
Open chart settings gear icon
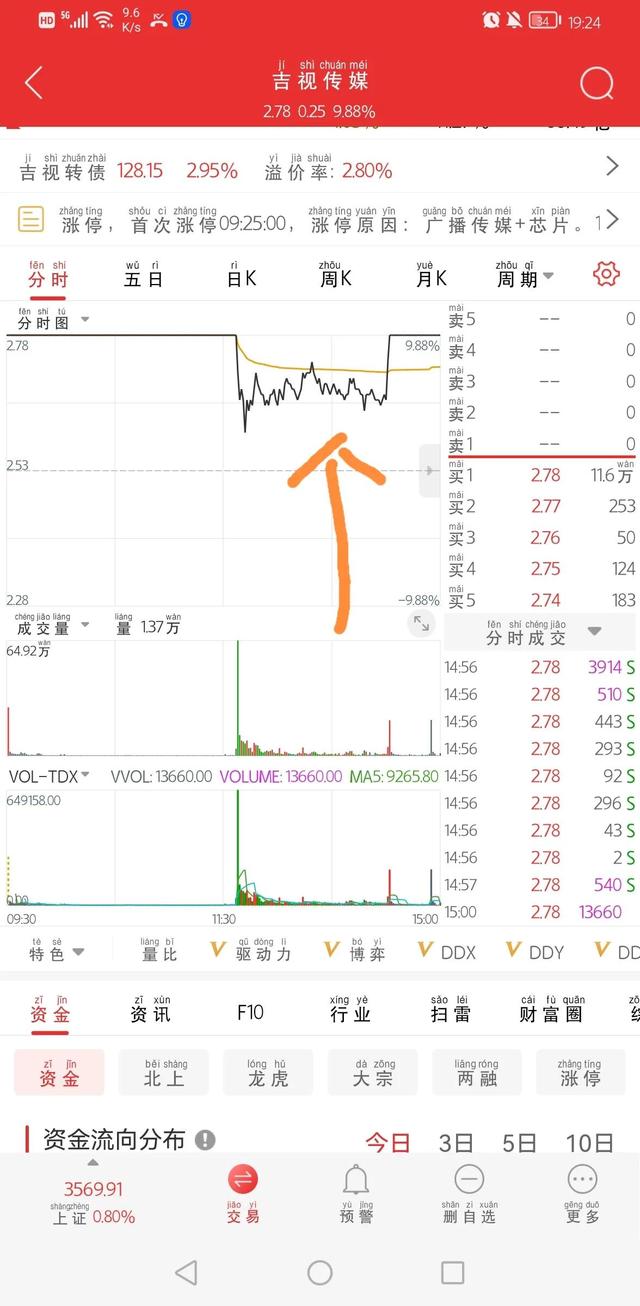coord(606,274)
